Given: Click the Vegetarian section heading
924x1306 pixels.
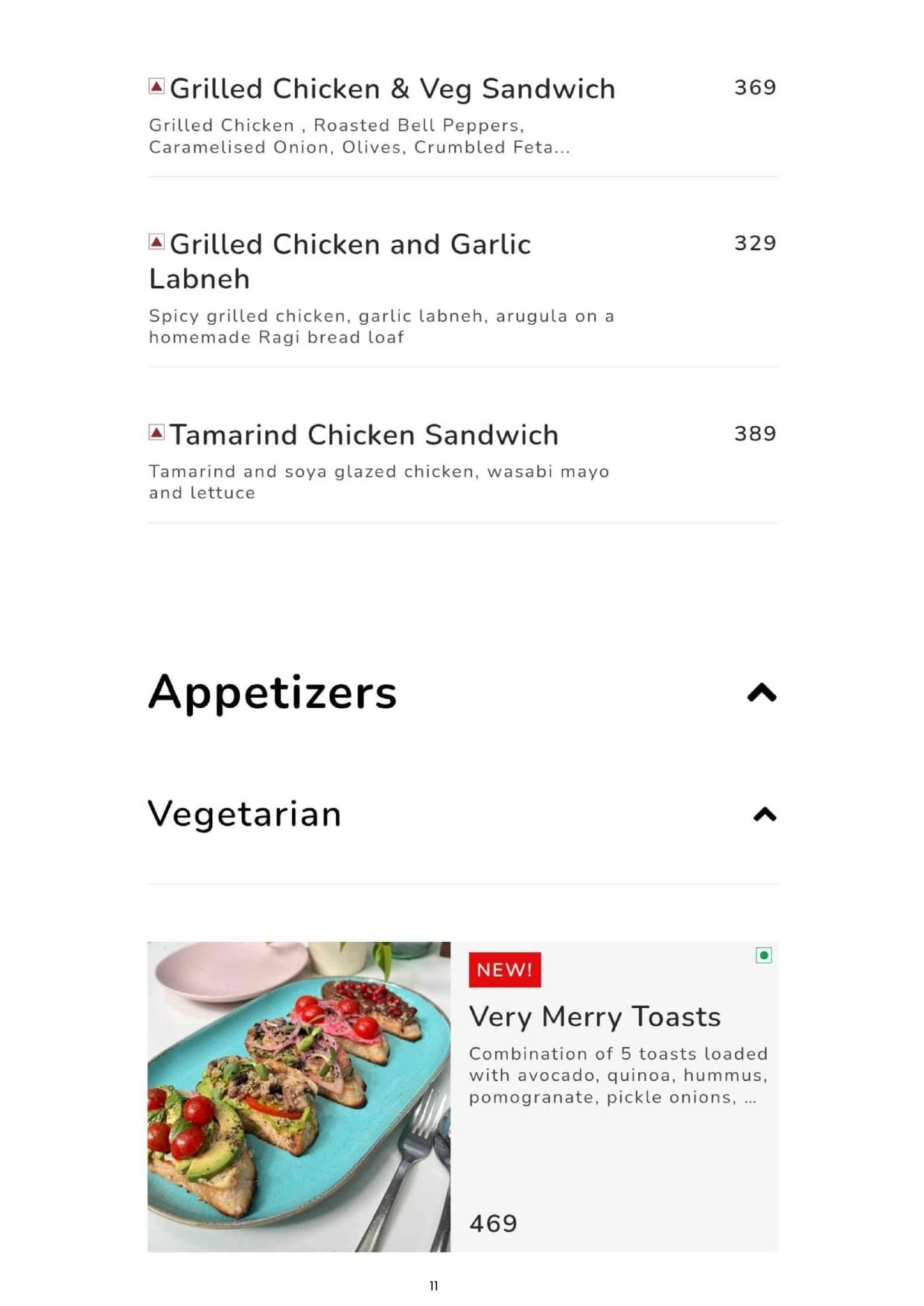Looking at the screenshot, I should [x=244, y=814].
